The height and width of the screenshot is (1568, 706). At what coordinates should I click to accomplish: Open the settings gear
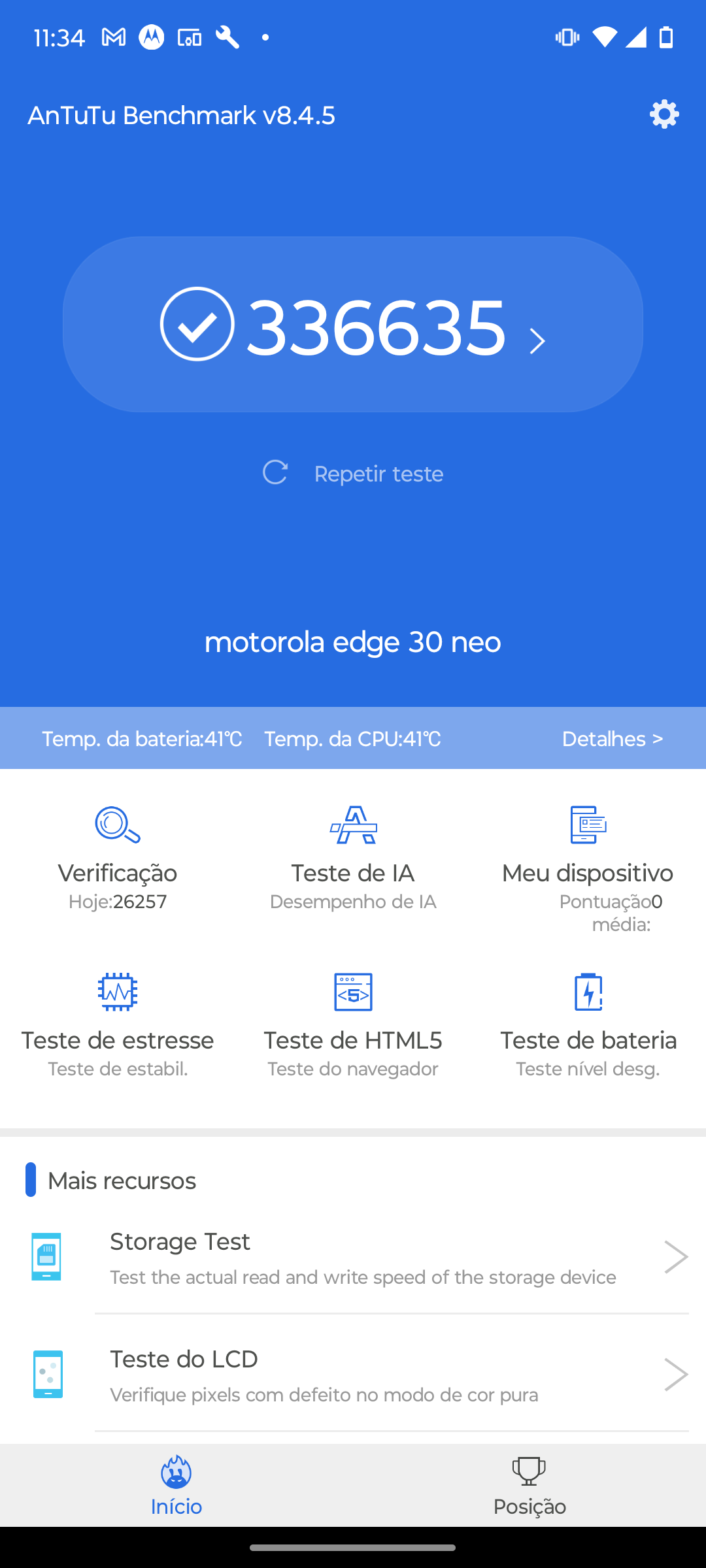pyautogui.click(x=664, y=114)
